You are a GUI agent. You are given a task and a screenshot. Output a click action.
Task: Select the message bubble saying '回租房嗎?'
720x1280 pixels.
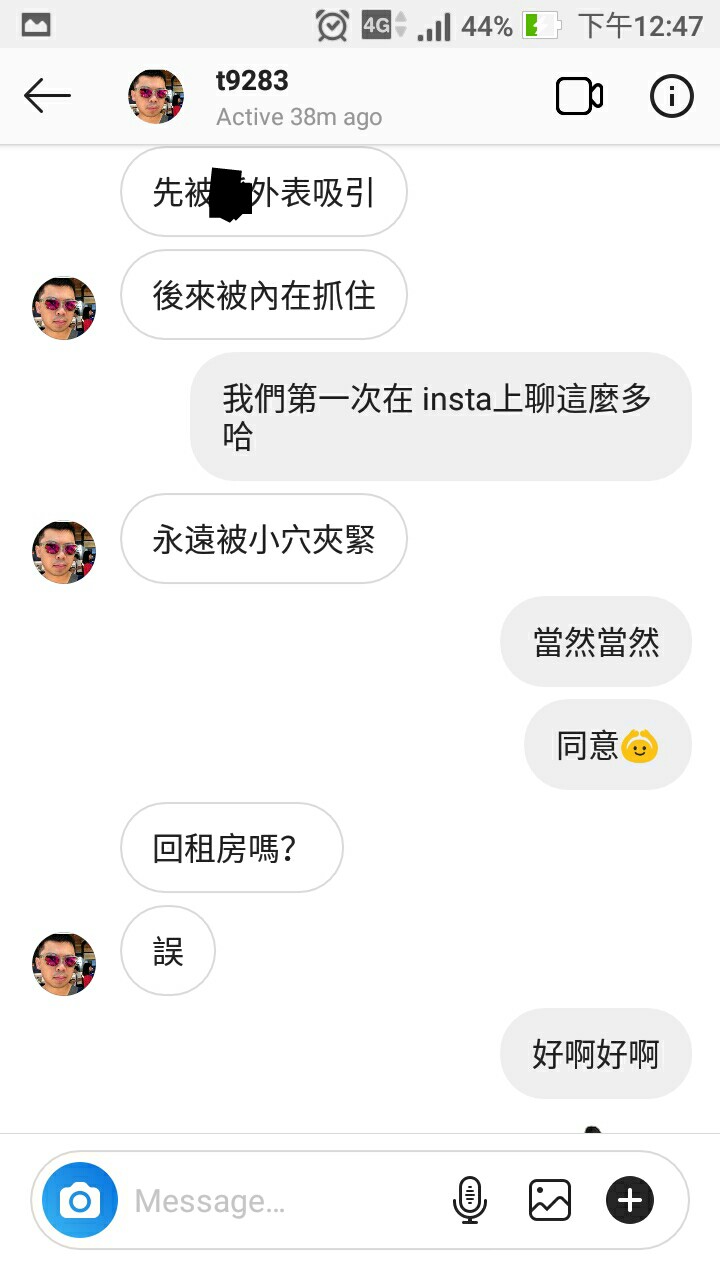coord(231,847)
